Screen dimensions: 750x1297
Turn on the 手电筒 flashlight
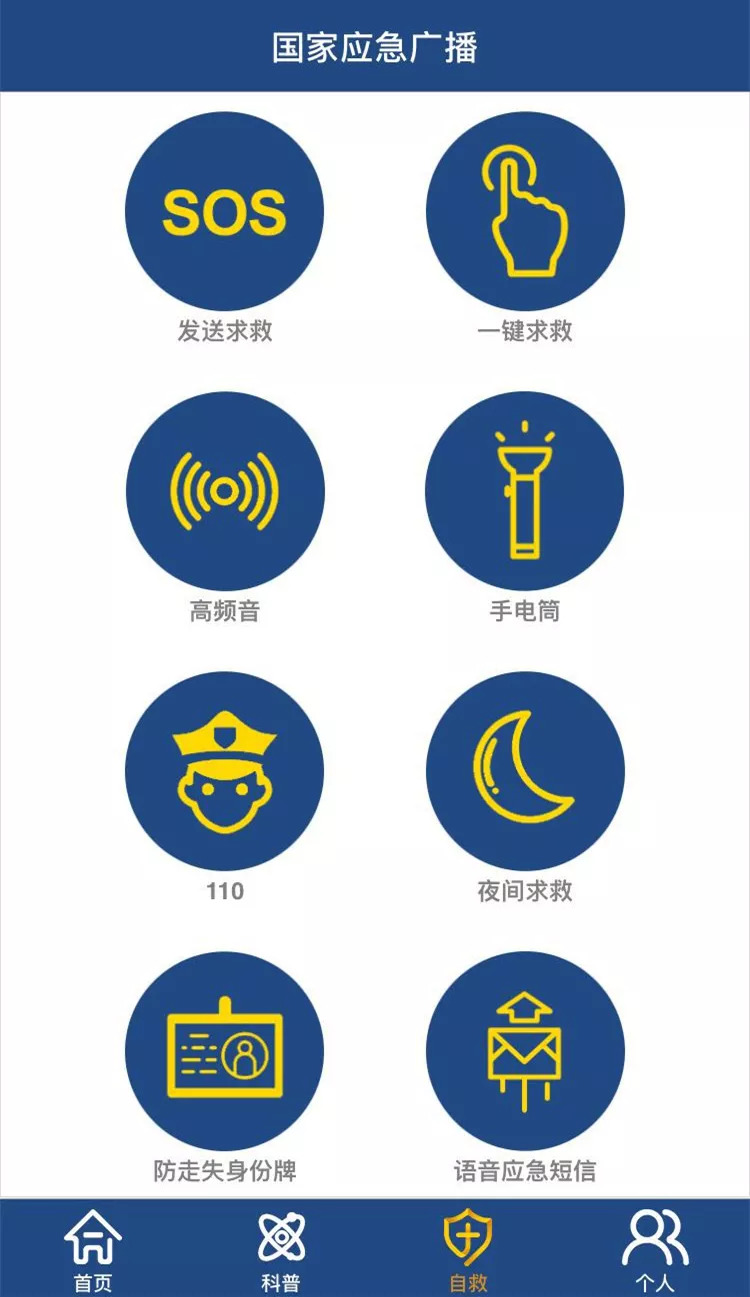click(525, 491)
